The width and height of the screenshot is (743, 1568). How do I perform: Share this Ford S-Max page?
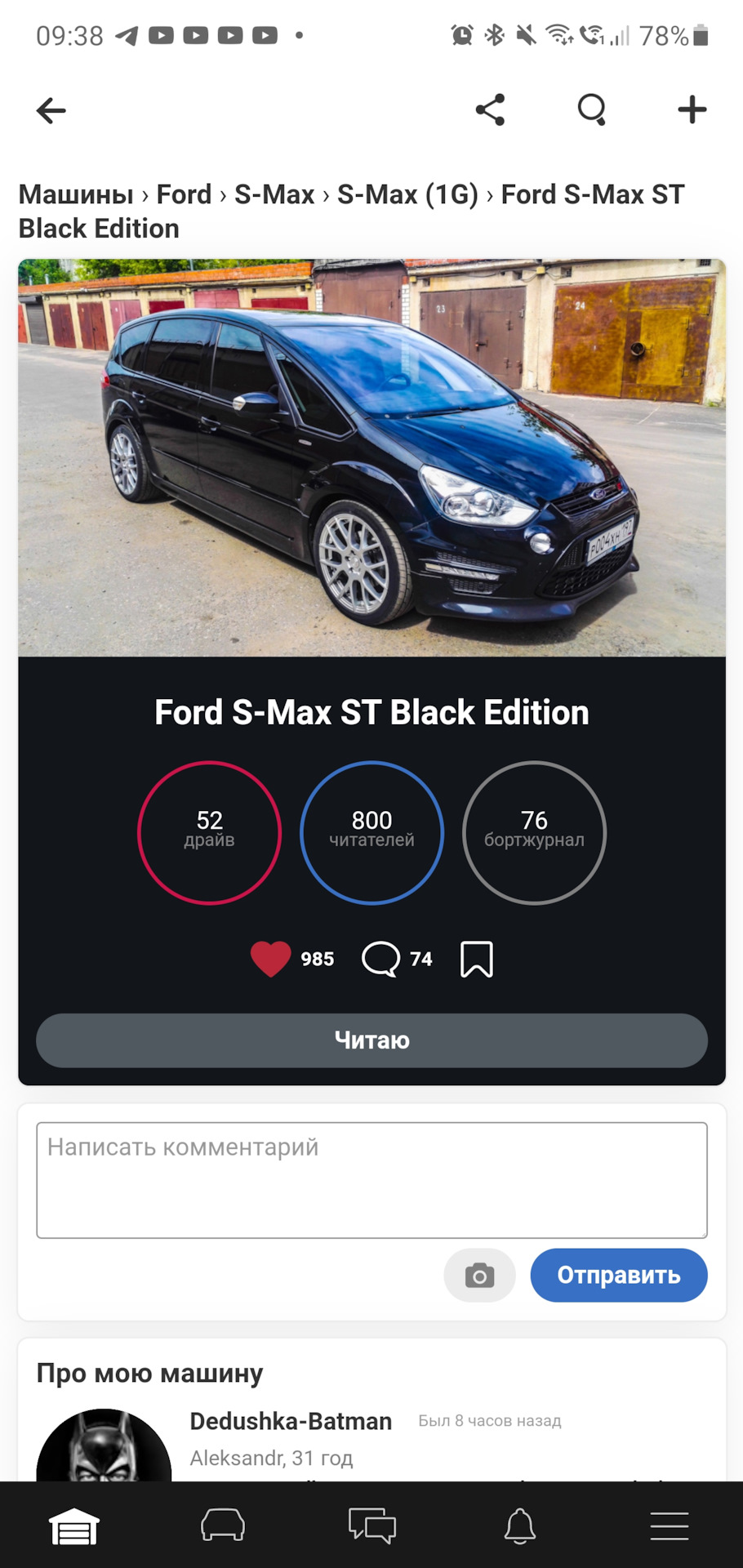tap(490, 109)
